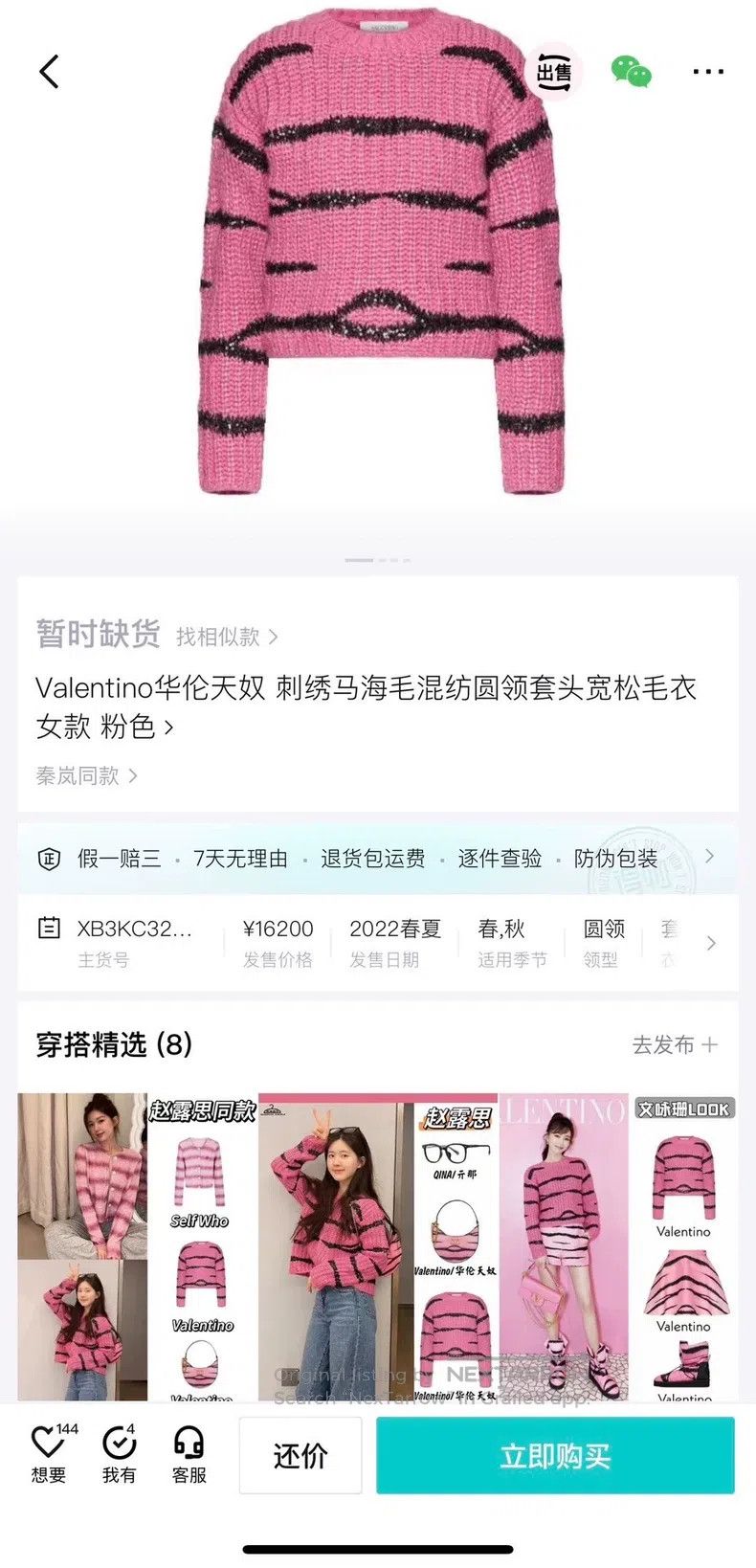Share via the WeChat icon

coord(632,72)
